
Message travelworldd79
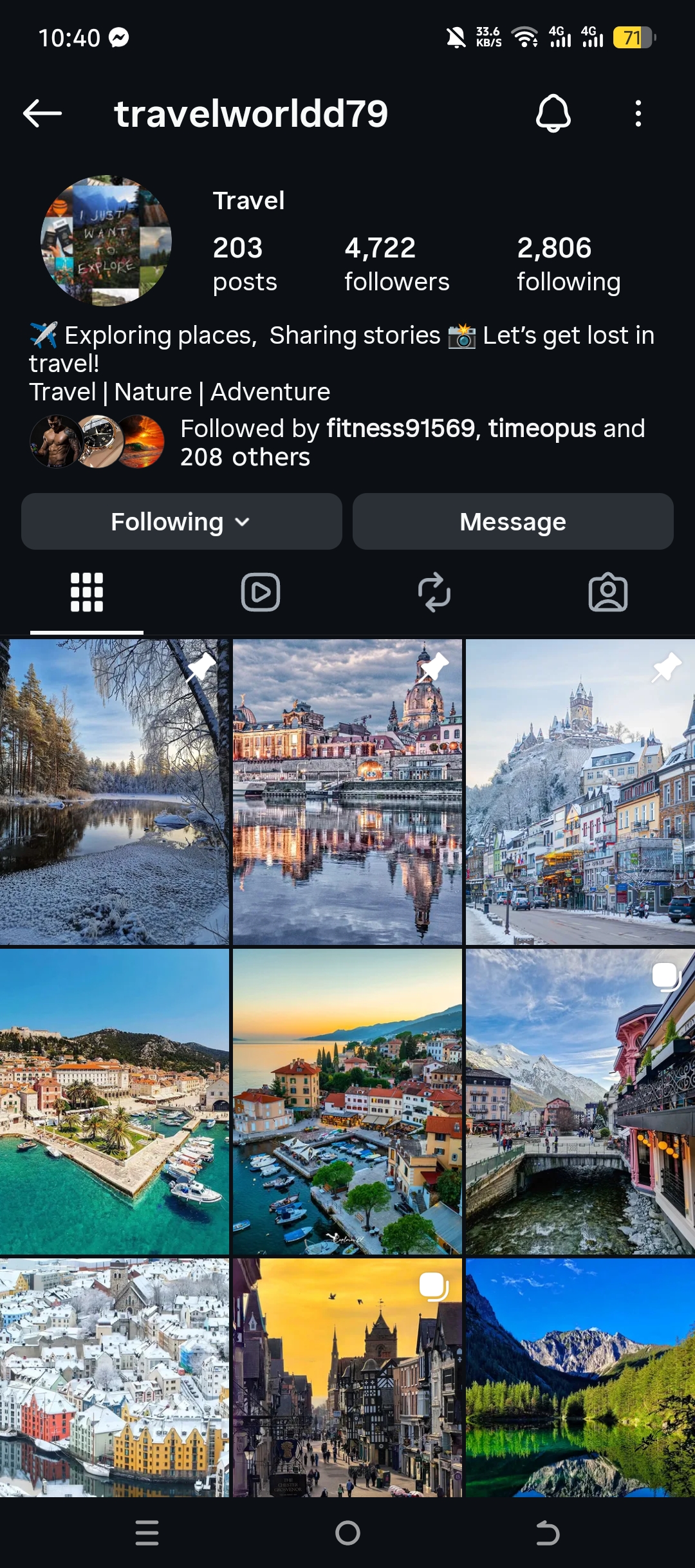pyautogui.click(x=513, y=521)
